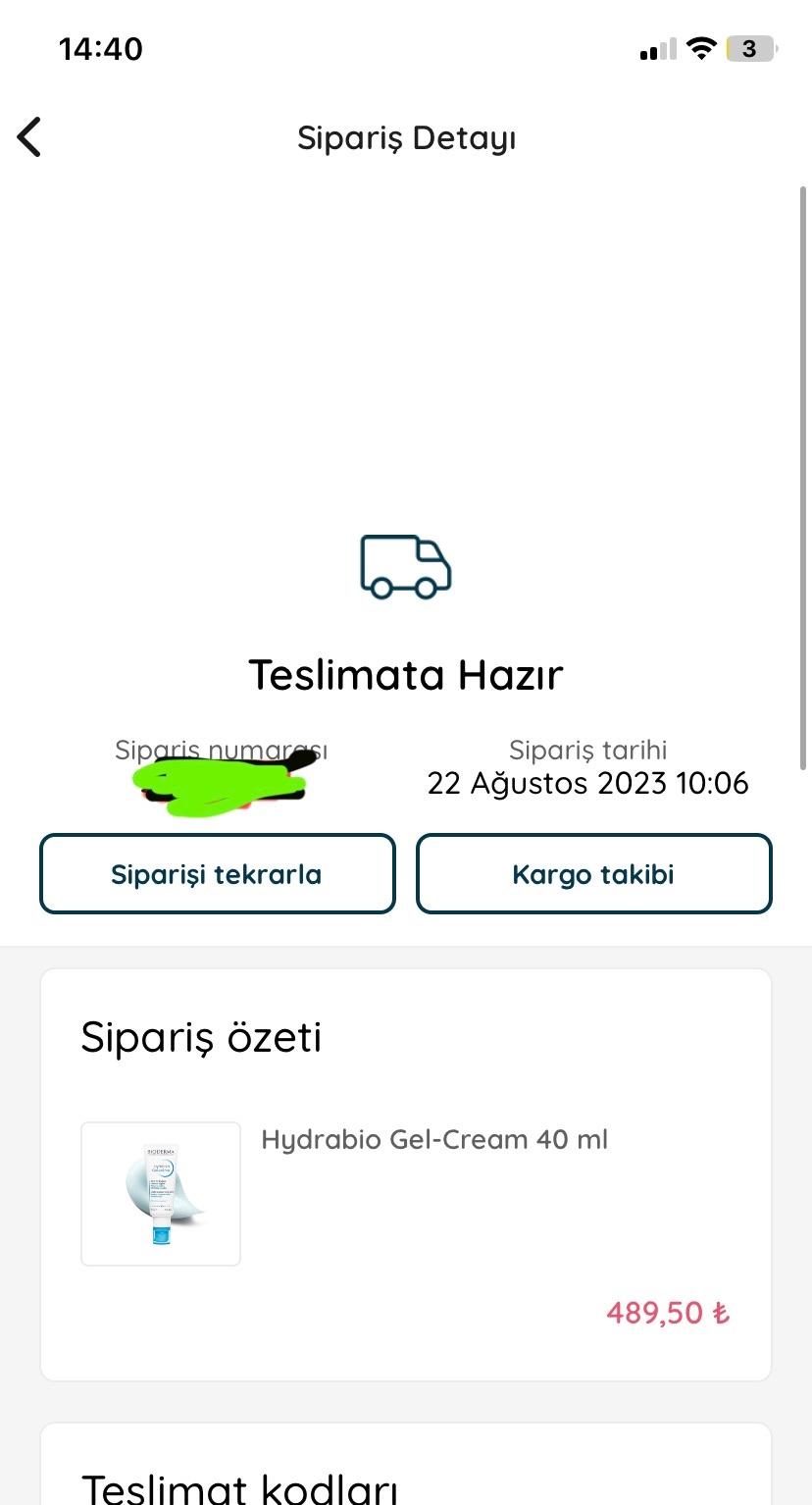The height and width of the screenshot is (1505, 812).
Task: Tap the Sipariş tarihi label
Action: click(587, 750)
